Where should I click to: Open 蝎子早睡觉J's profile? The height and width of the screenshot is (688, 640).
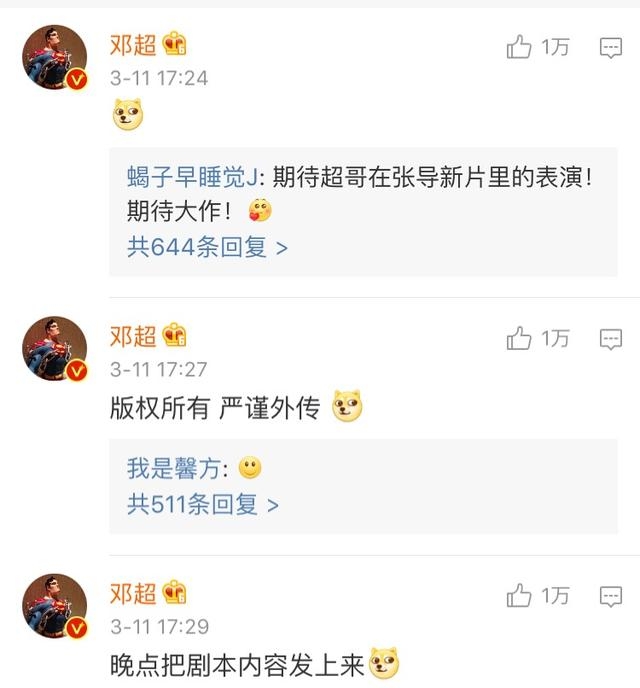tap(192, 178)
